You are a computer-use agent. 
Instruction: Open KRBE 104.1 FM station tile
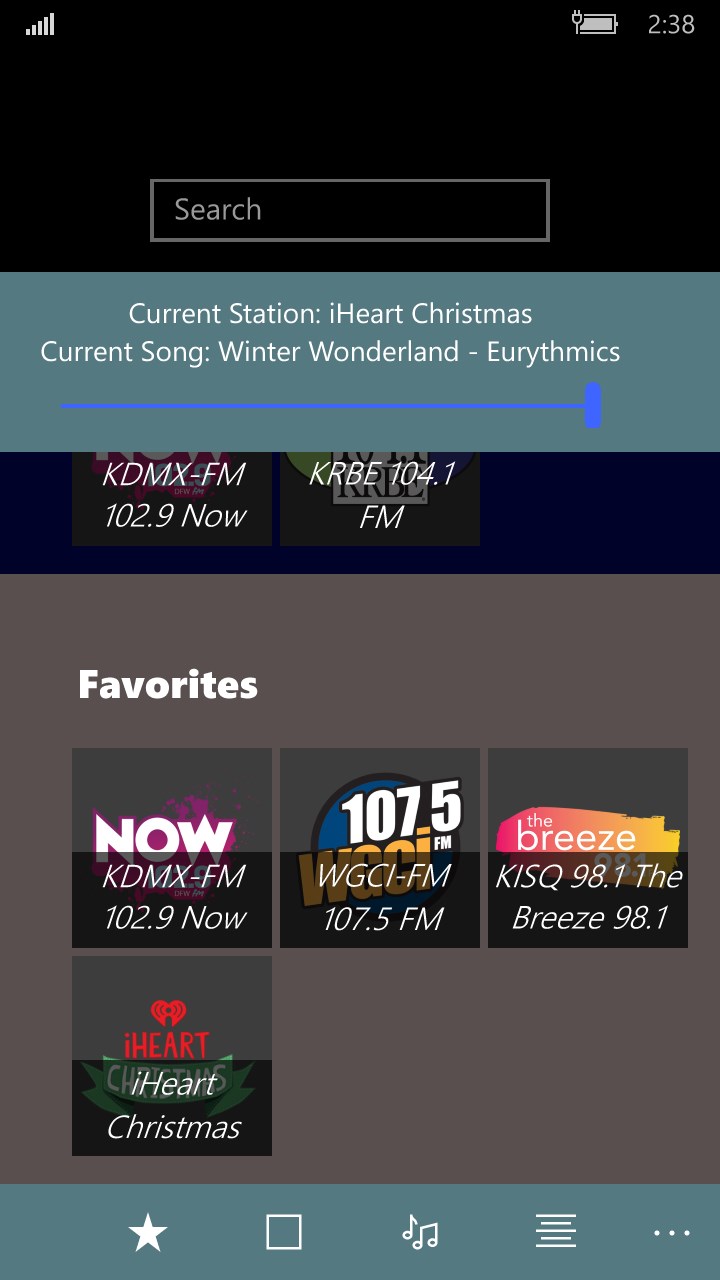click(x=380, y=498)
